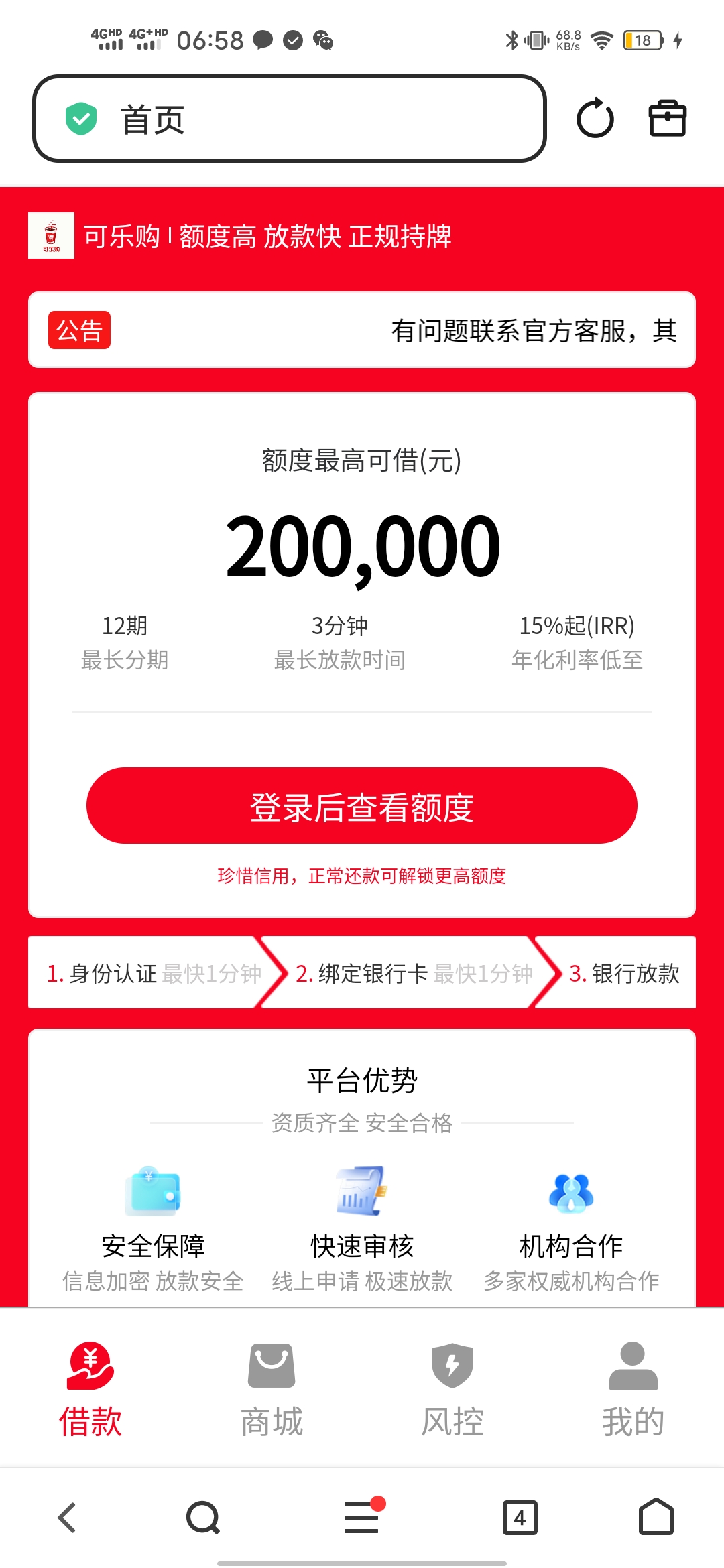Open the browser toolbox icon

pyautogui.click(x=667, y=119)
